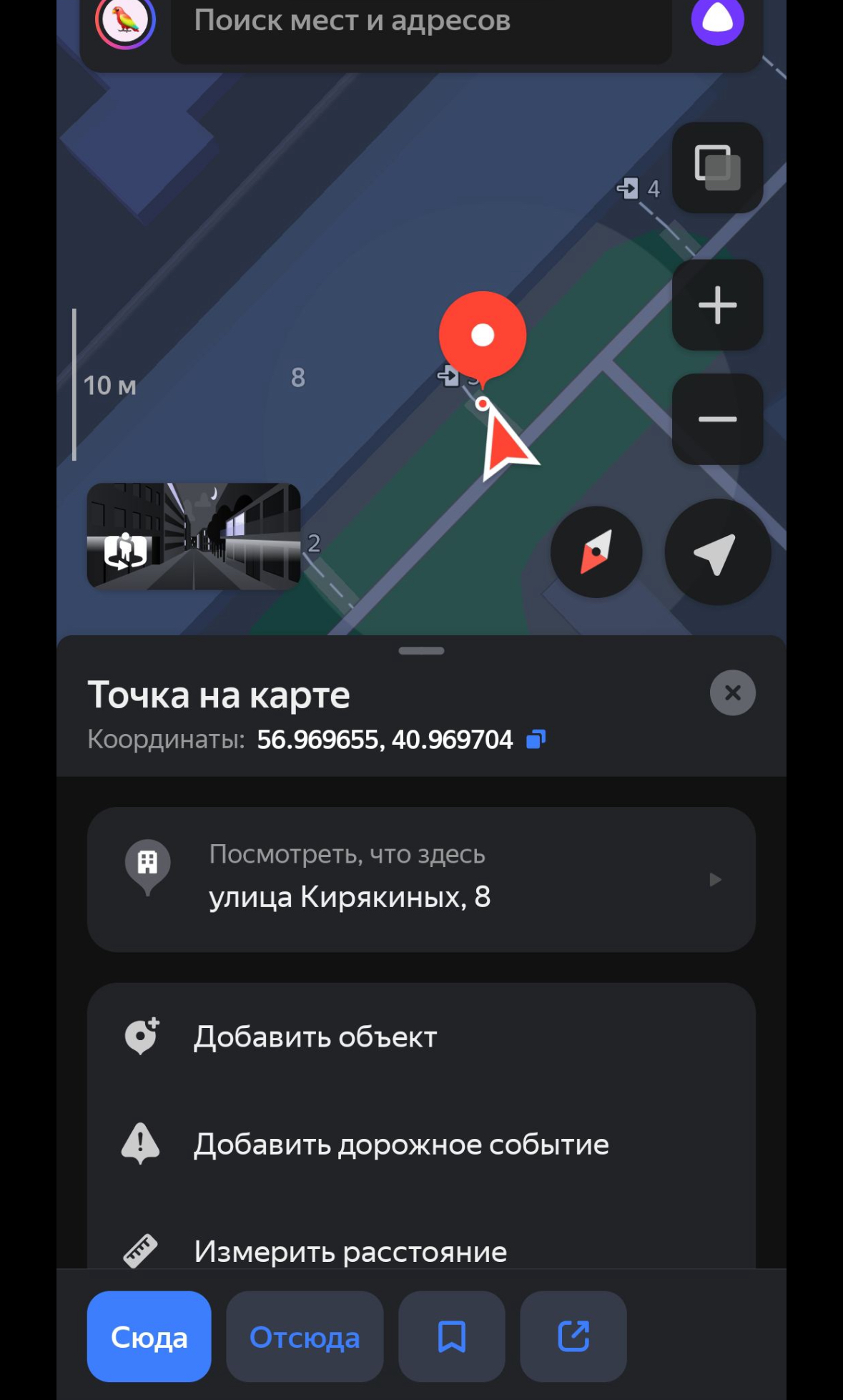Viewport: 843px width, 1400px height.
Task: Select Добавить дорожное событие
Action: point(421,1144)
